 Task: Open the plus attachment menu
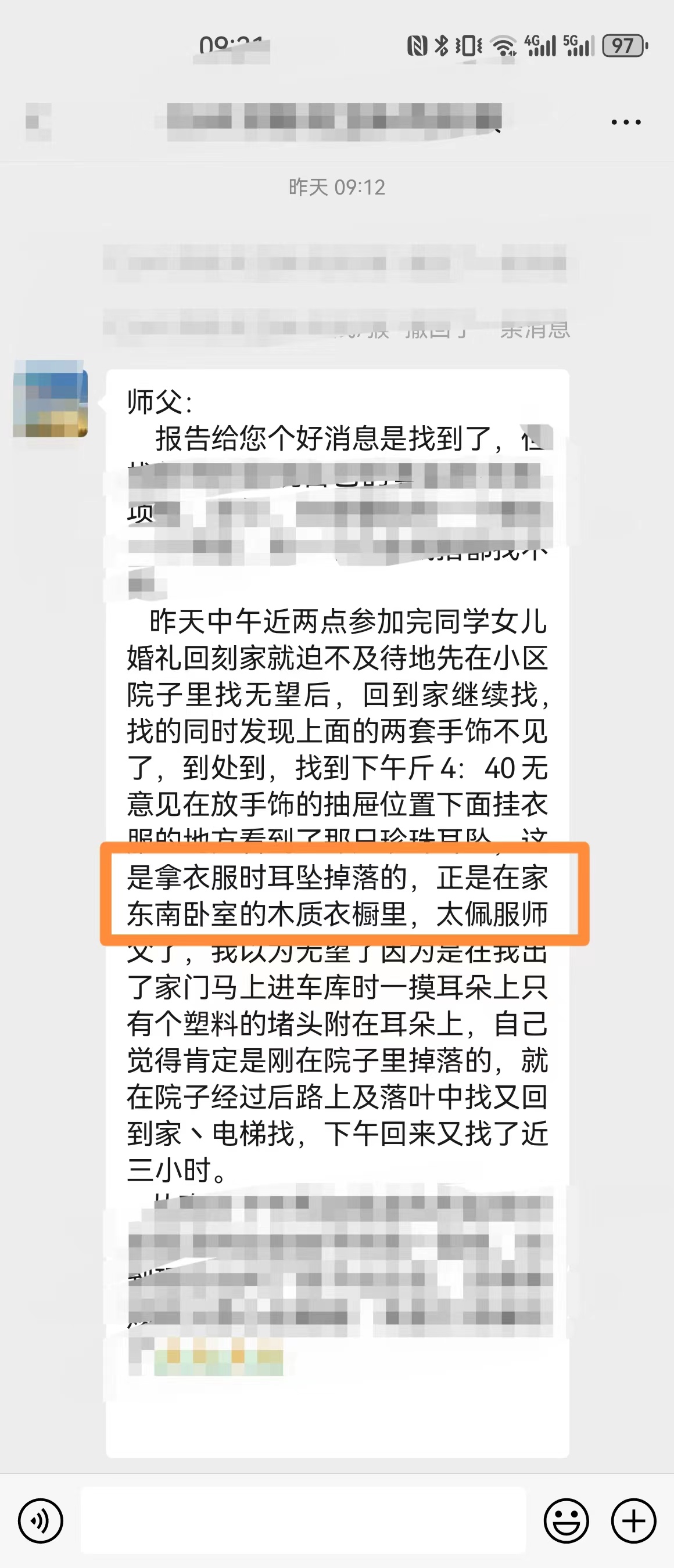(633, 1521)
